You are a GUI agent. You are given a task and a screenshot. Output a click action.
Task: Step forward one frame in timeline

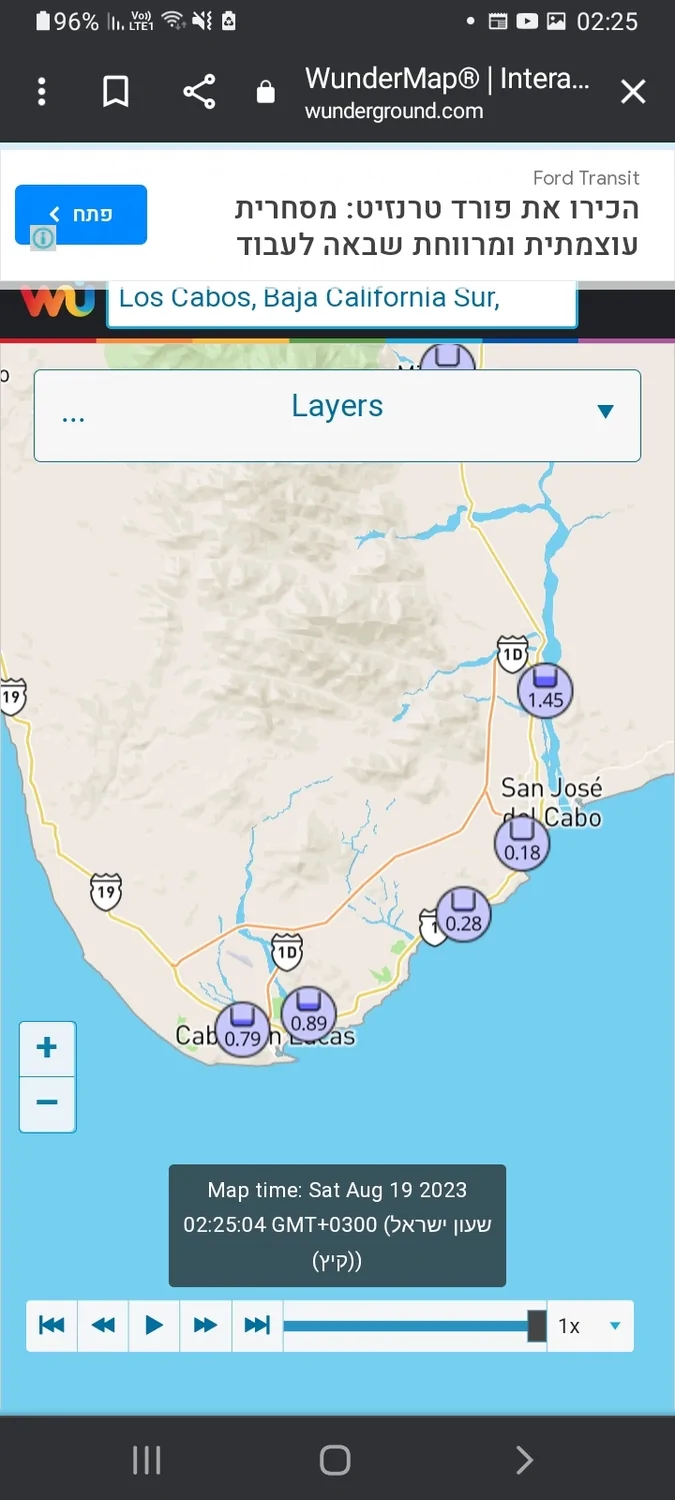pos(205,1326)
